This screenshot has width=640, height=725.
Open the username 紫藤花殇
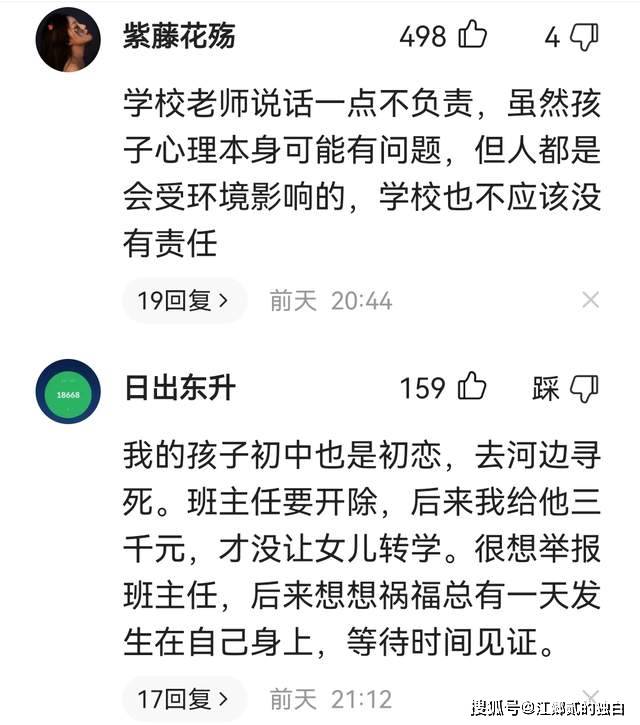179,36
